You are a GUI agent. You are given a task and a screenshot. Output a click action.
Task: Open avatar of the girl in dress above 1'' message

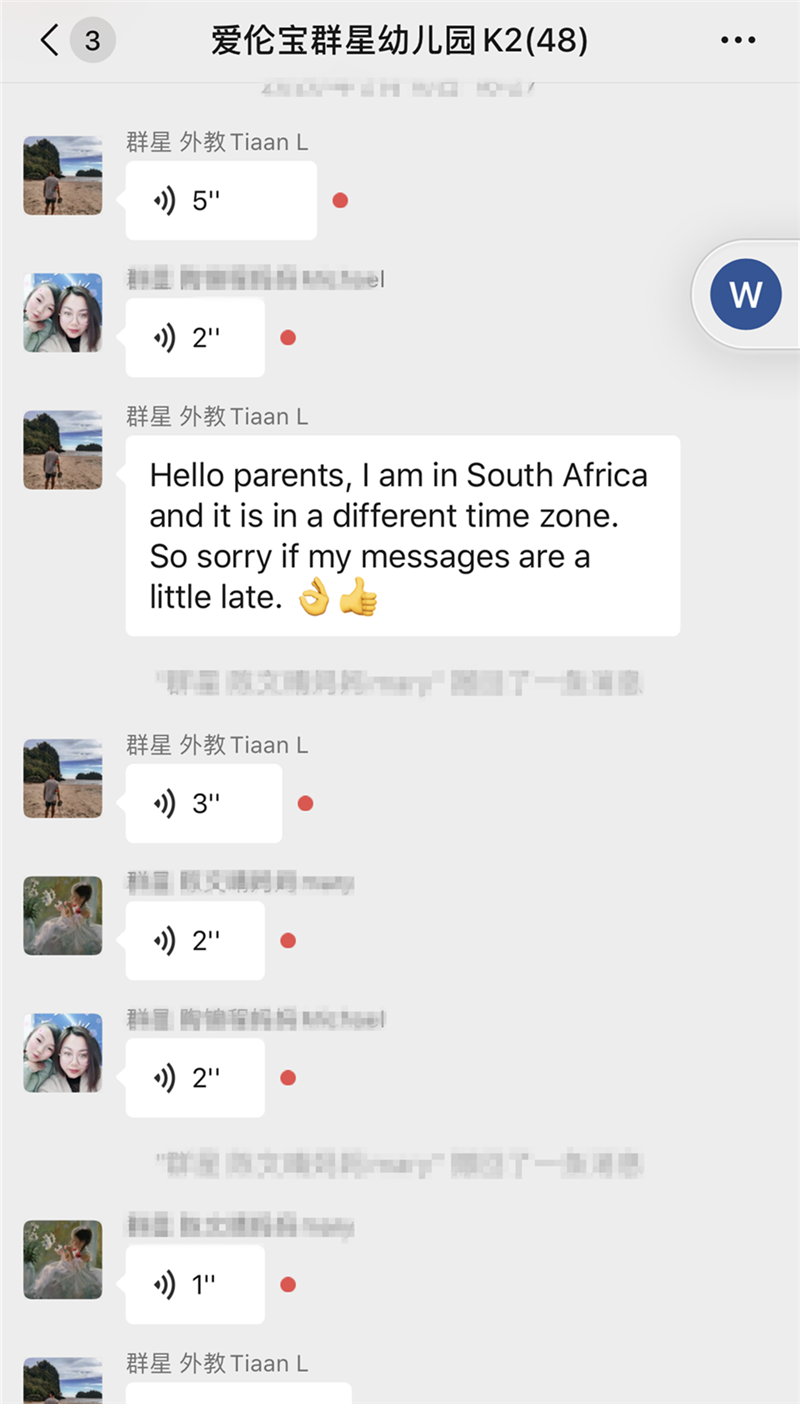click(x=63, y=1259)
